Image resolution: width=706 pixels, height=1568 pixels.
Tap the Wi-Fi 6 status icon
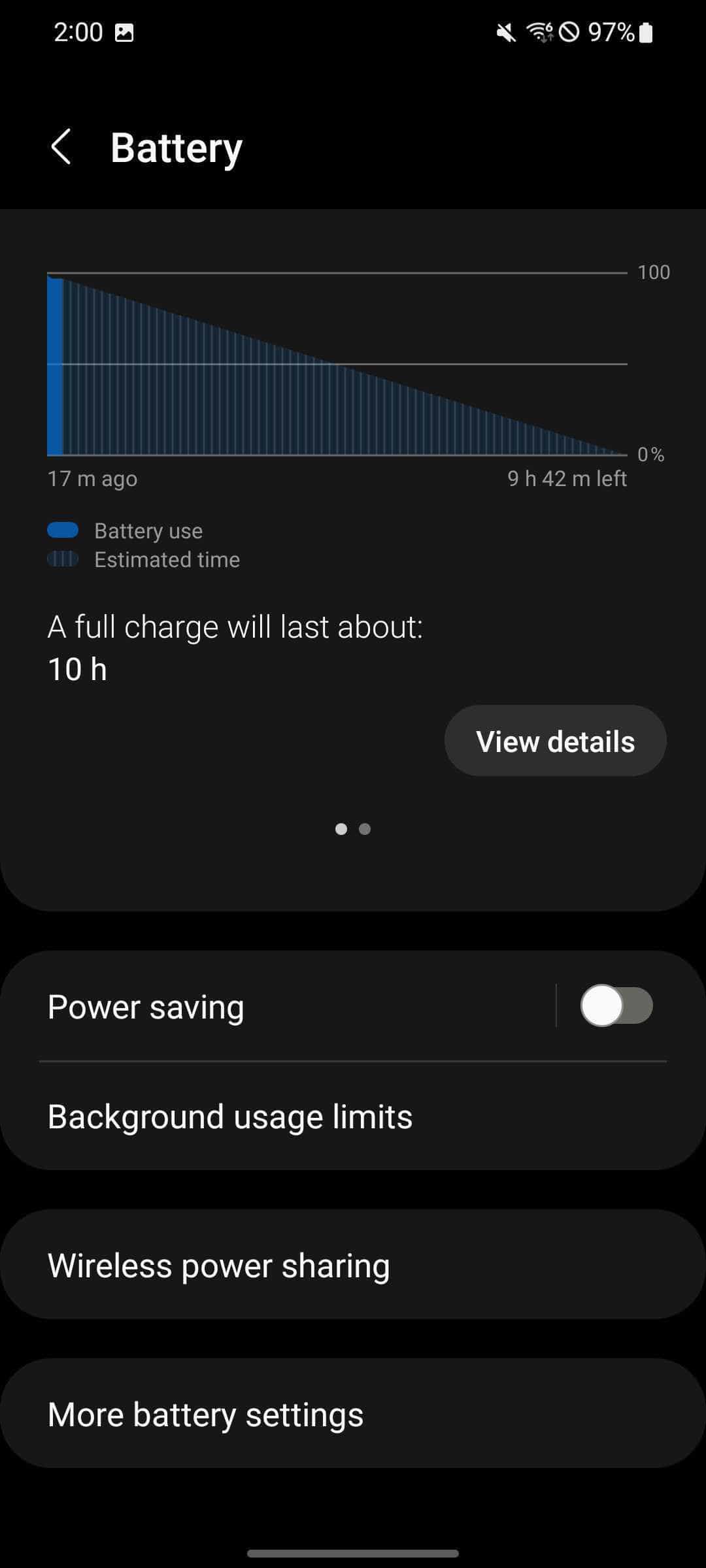coord(541,33)
